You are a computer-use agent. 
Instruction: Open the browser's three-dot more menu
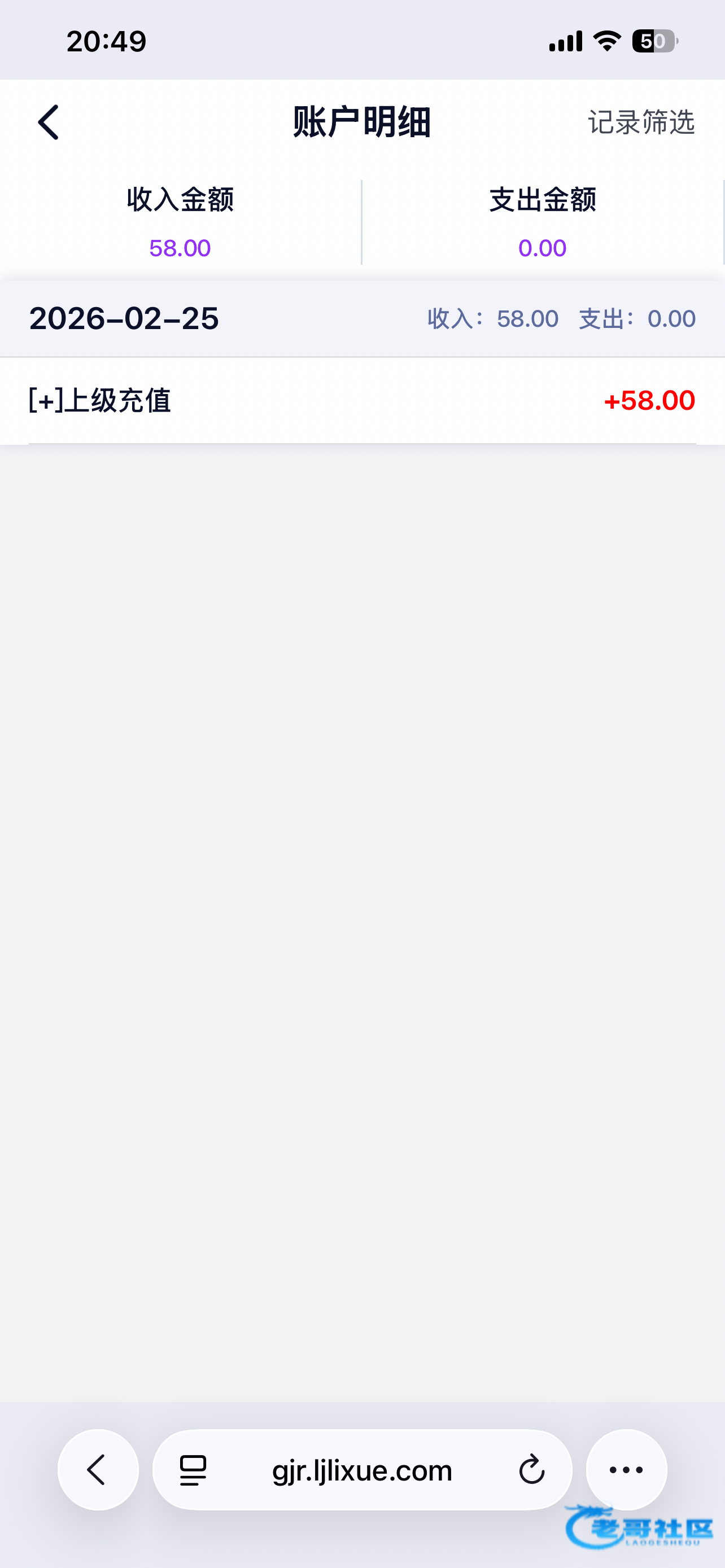click(626, 1469)
